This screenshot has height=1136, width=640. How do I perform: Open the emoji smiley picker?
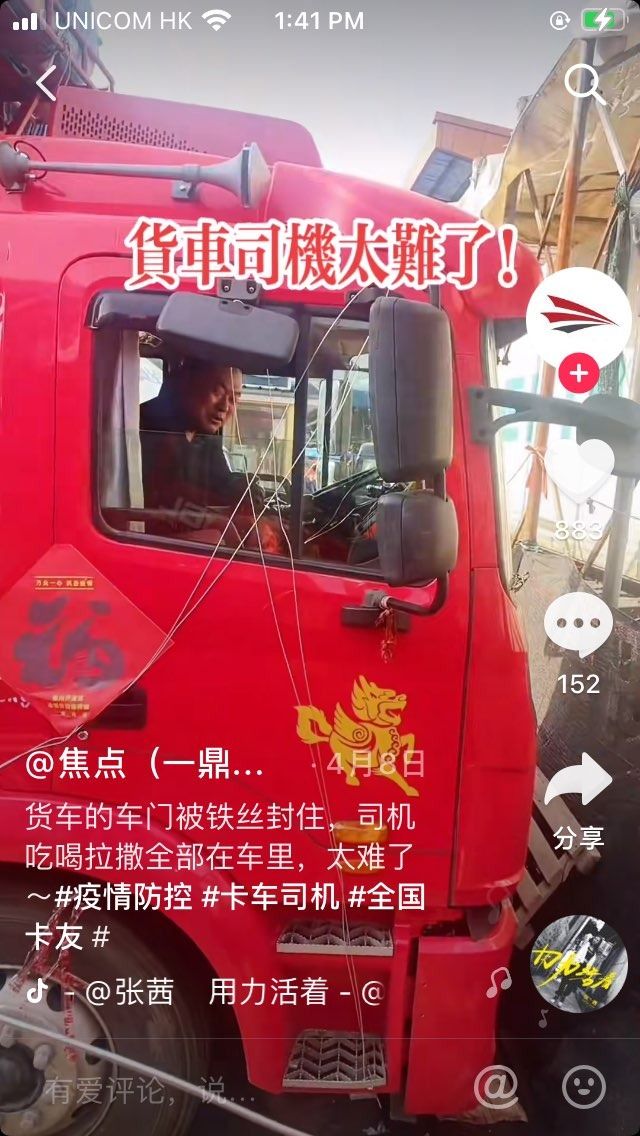point(584,1086)
